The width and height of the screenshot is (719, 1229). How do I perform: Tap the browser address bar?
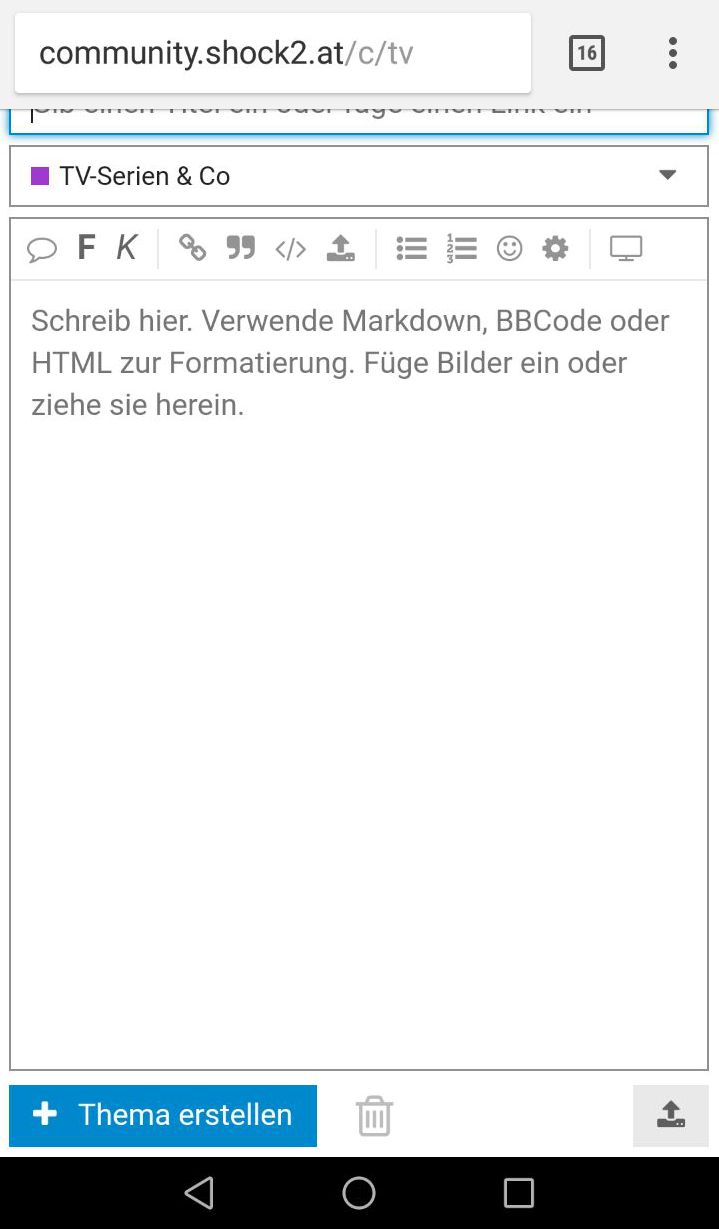(273, 53)
